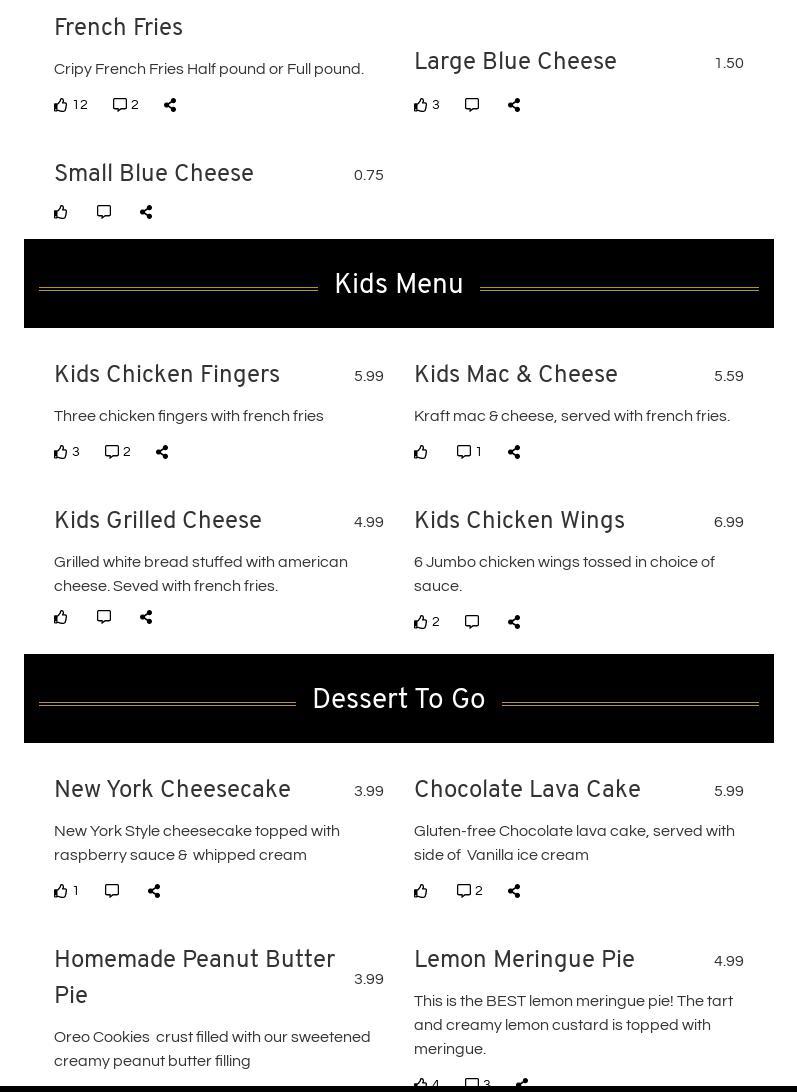The image size is (797, 1092).
Task: Open comments on Kids Chicken Fingers
Action: [112, 452]
